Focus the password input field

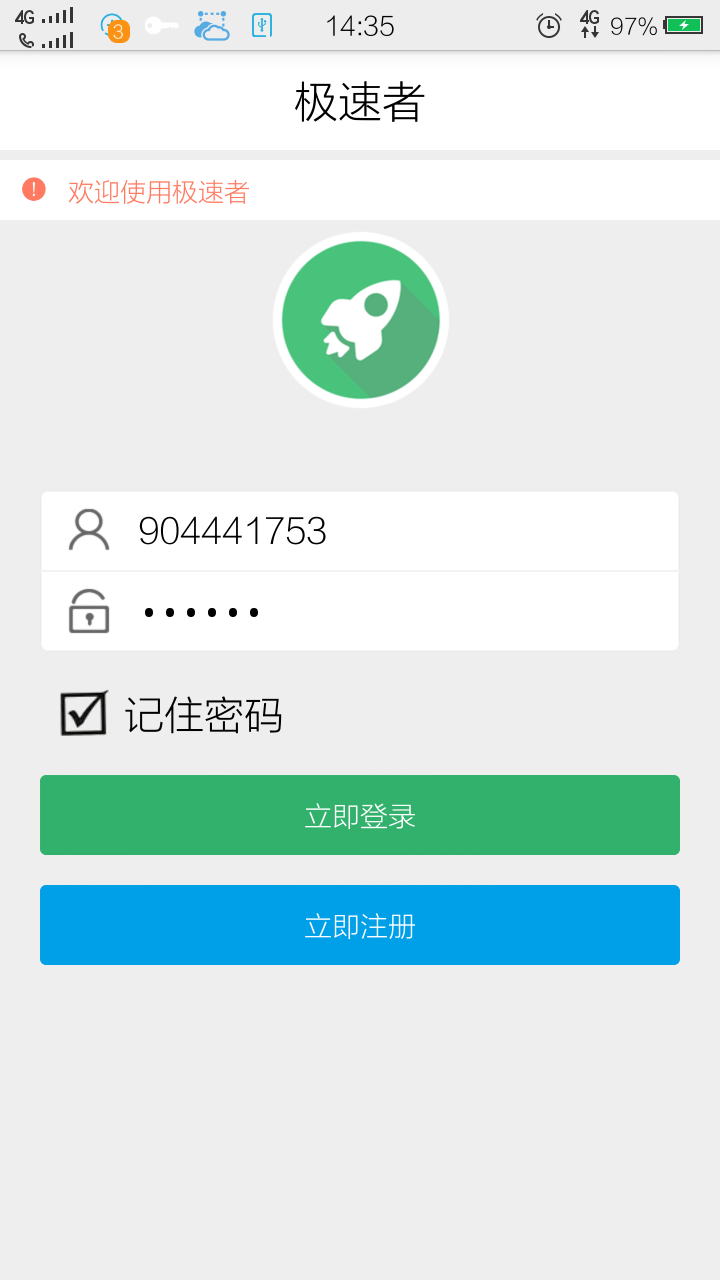click(400, 611)
